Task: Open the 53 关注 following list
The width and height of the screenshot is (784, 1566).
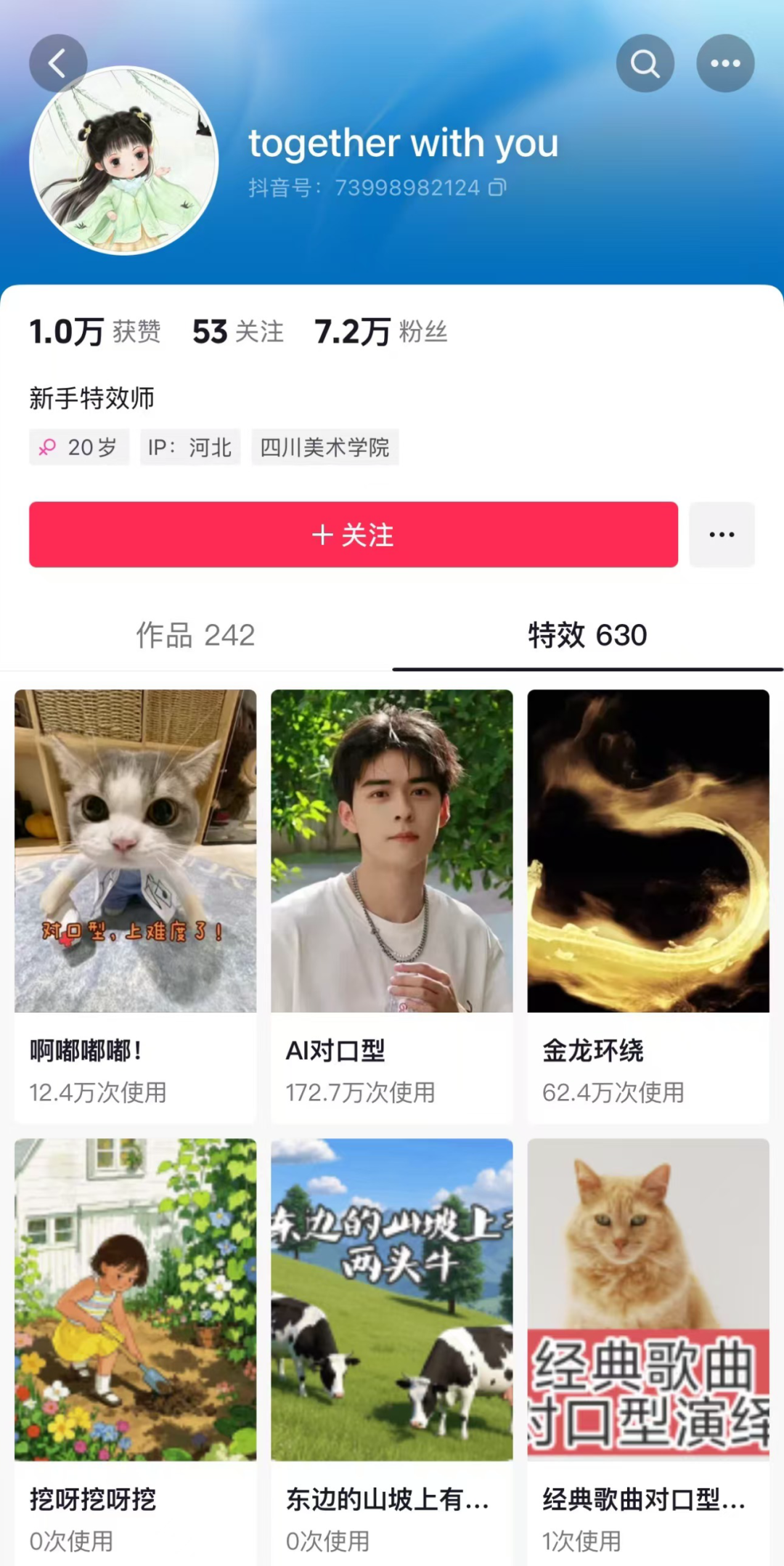Action: (237, 332)
